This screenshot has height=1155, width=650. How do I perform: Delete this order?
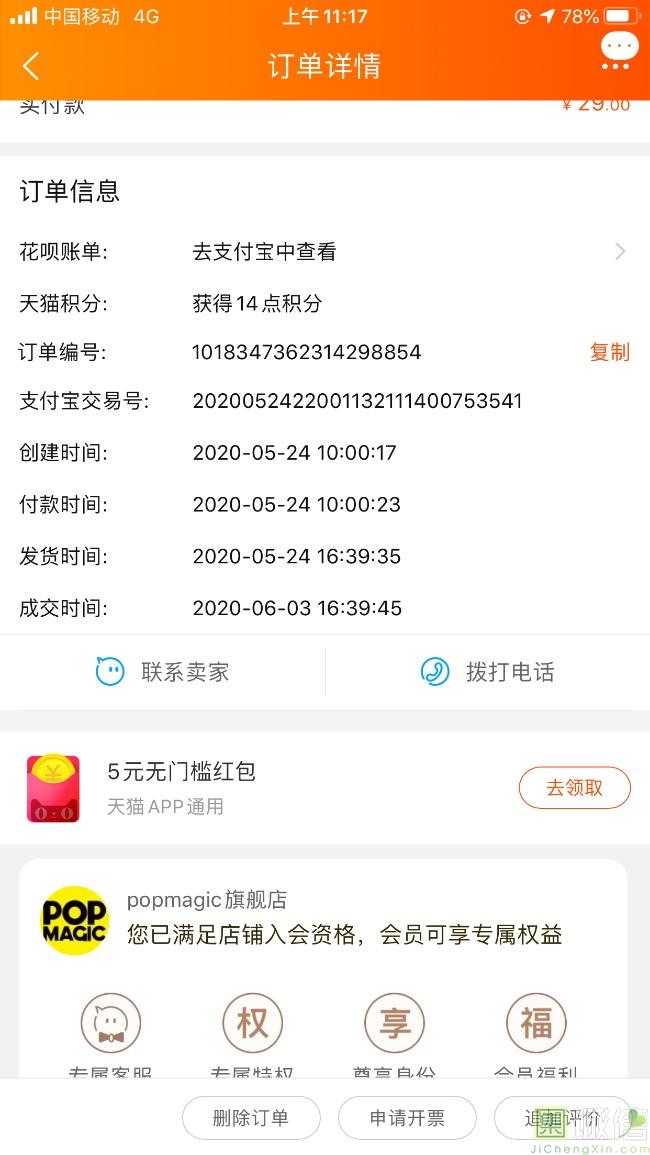pos(251,1118)
